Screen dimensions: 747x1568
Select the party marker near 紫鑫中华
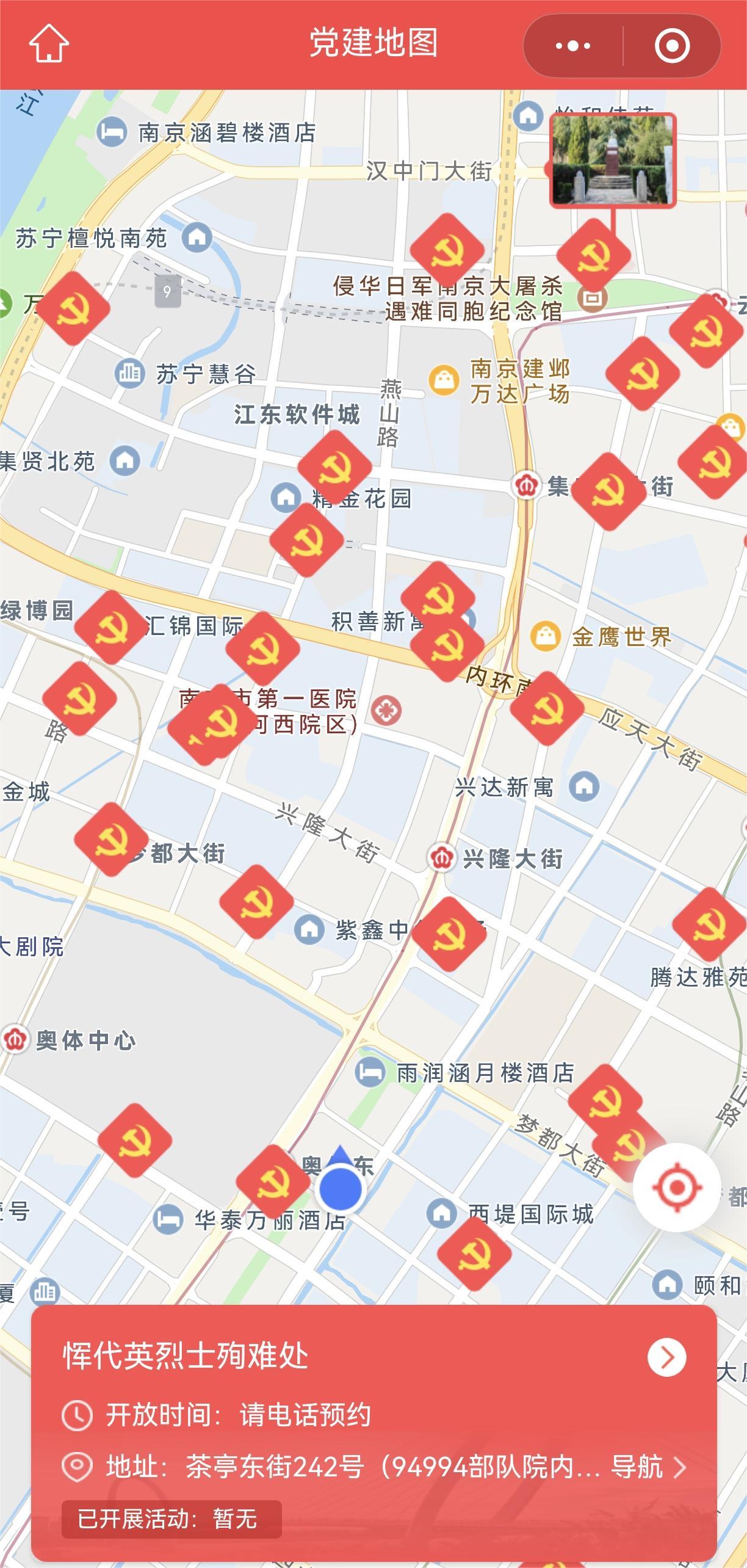click(x=449, y=934)
